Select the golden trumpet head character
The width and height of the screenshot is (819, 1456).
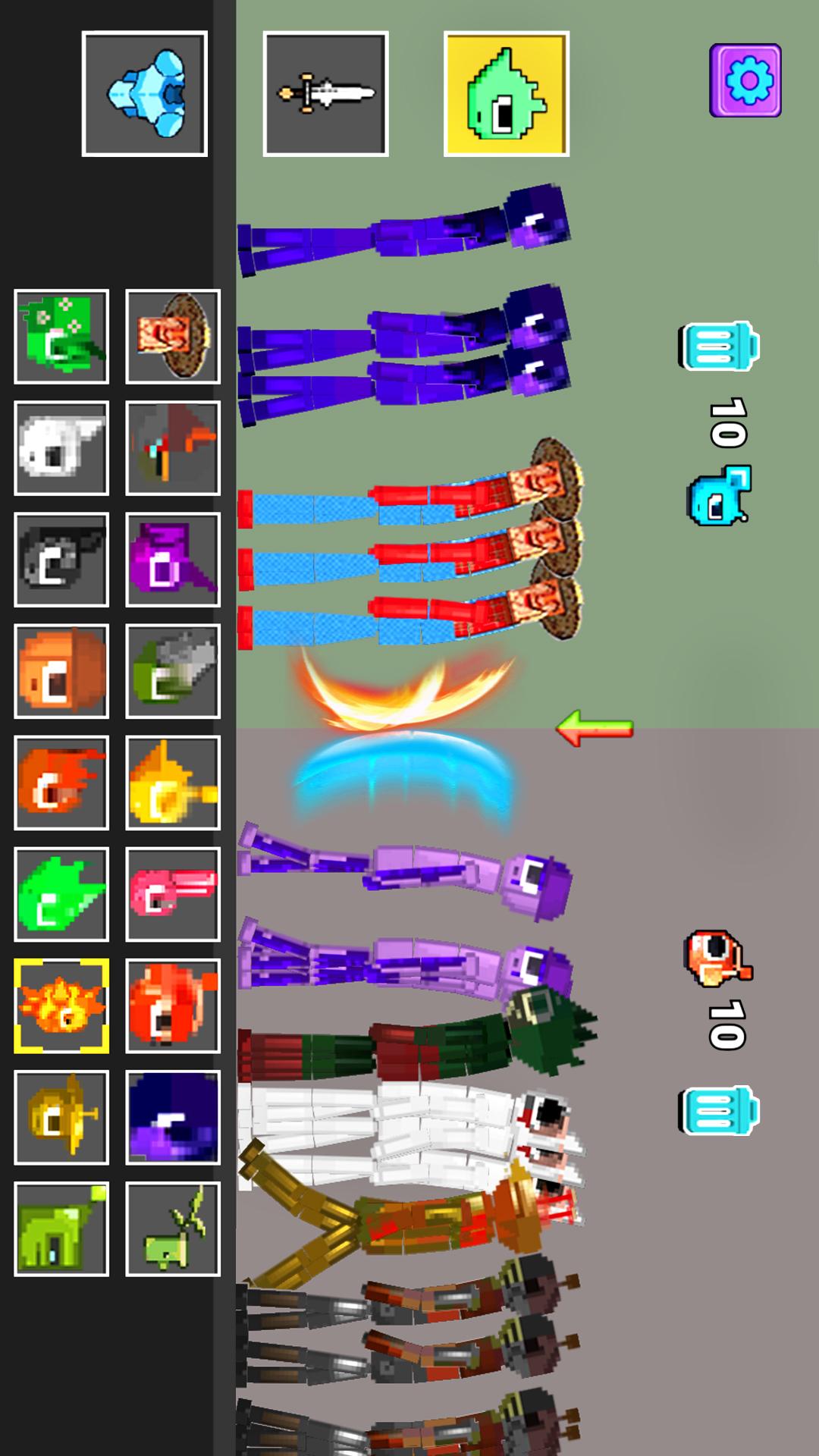[x=61, y=1117]
